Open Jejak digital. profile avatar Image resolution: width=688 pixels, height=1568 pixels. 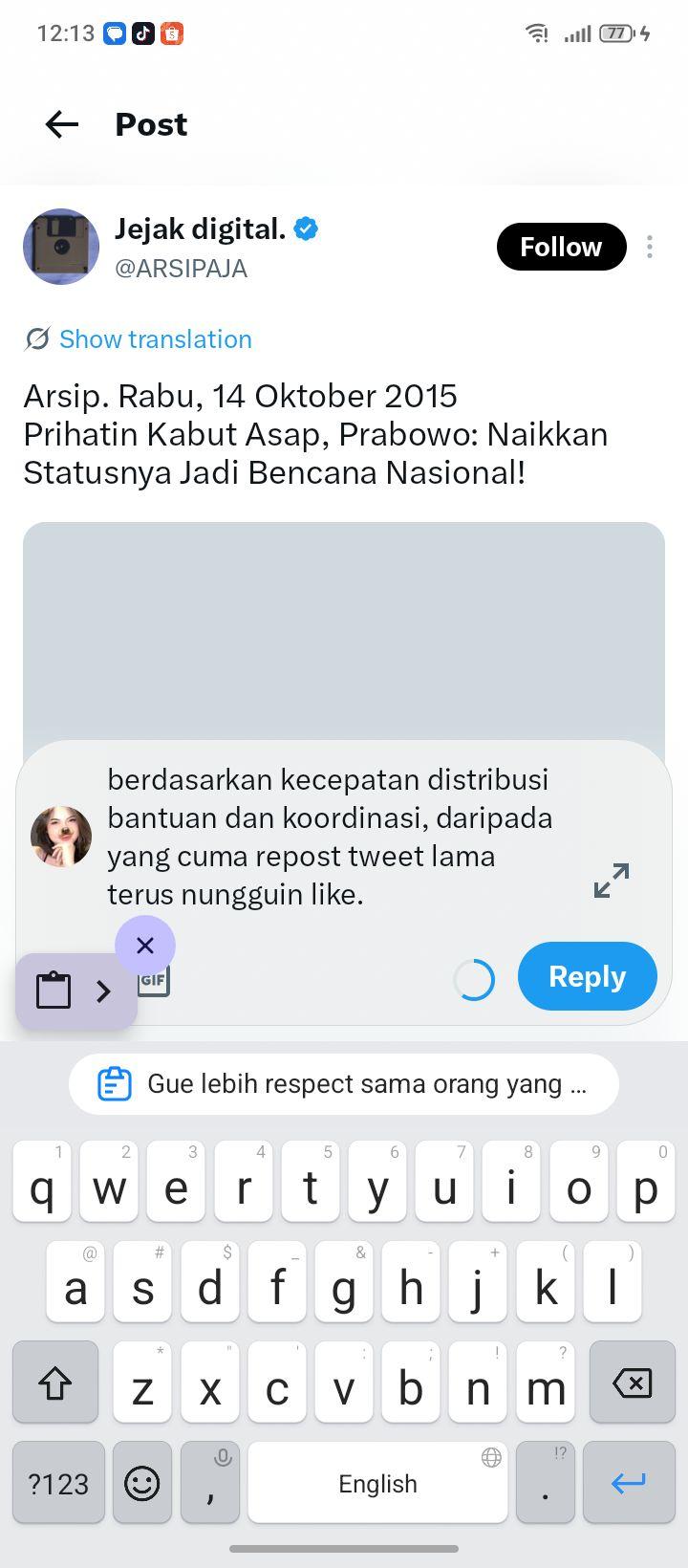pos(61,247)
